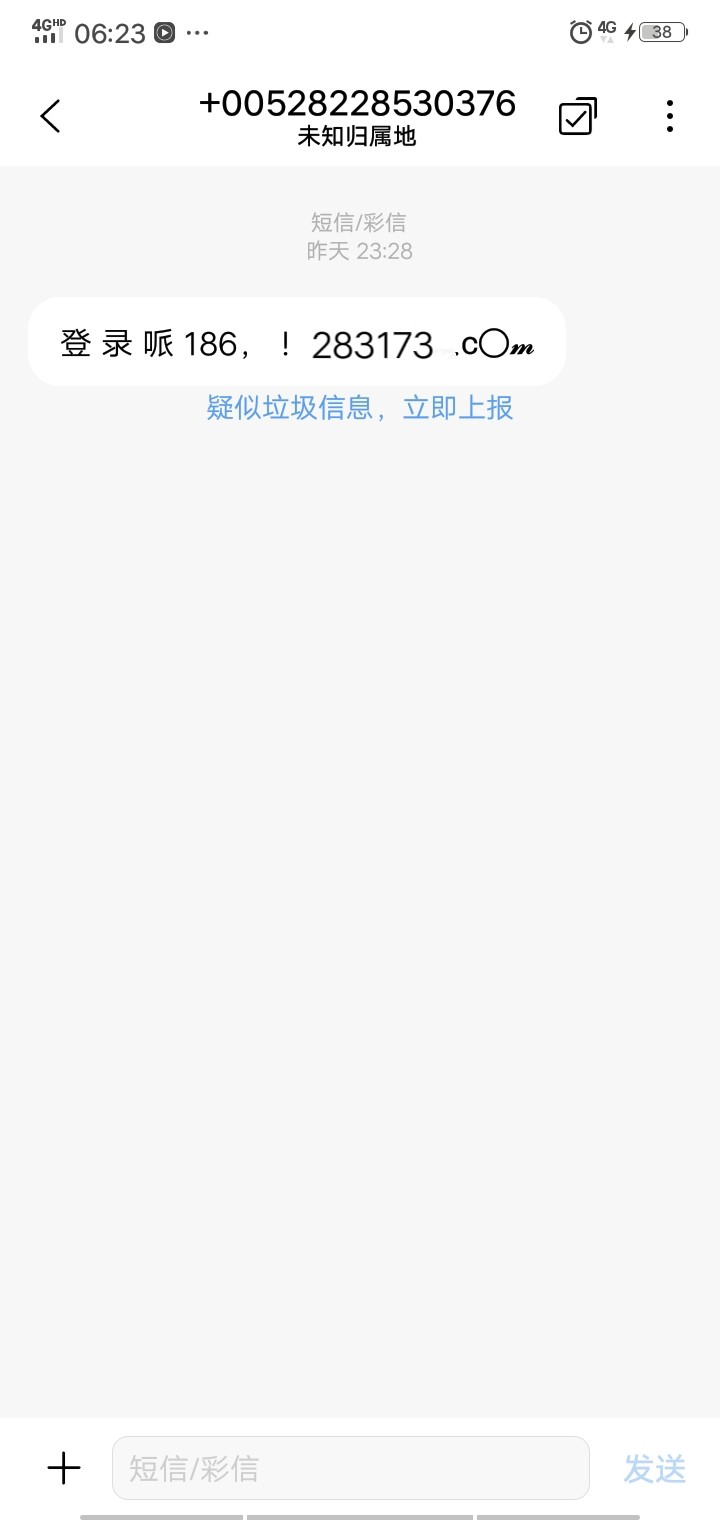
Task: Go back to the message list
Action: [50, 116]
